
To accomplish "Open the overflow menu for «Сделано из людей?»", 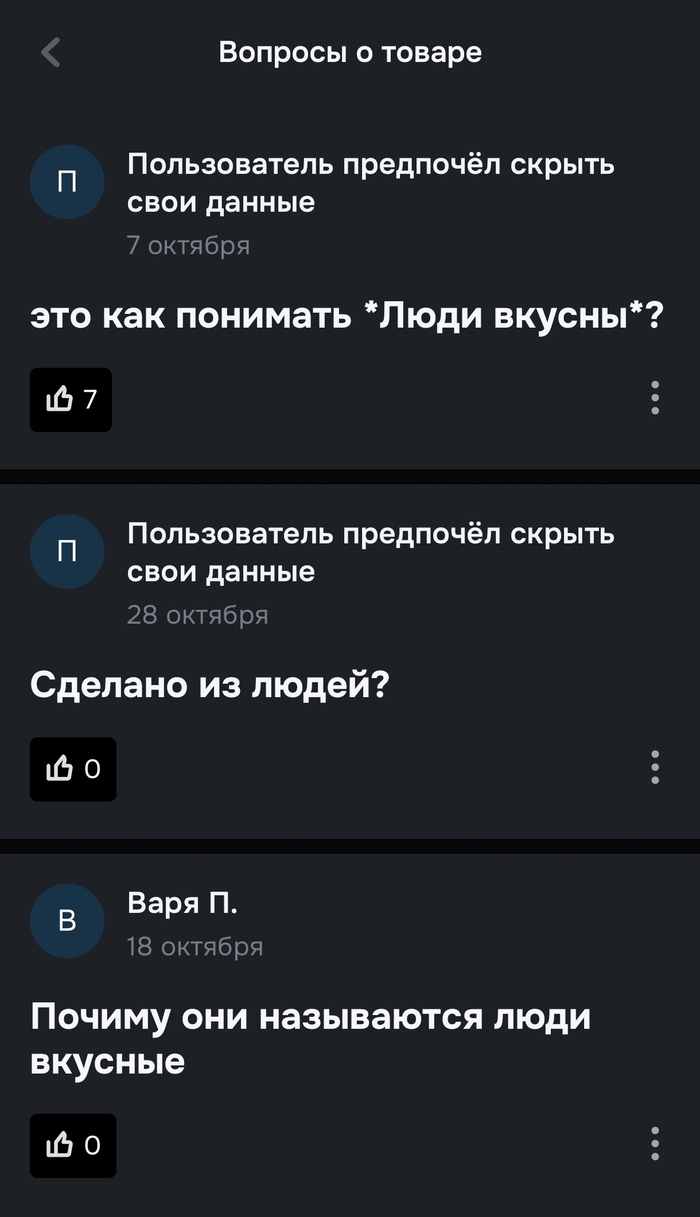I will [x=655, y=767].
